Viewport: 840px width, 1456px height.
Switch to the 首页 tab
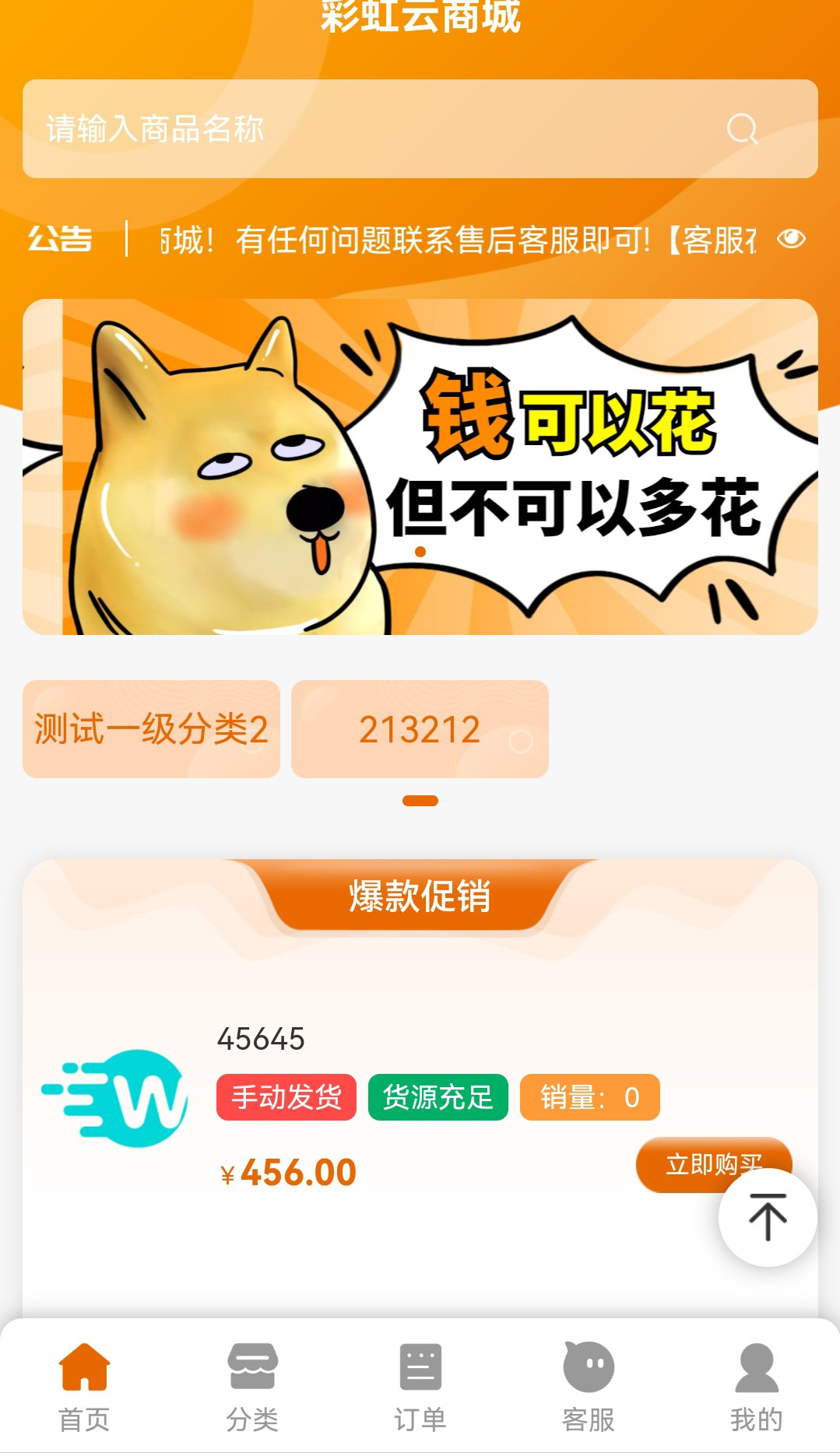(x=84, y=1387)
